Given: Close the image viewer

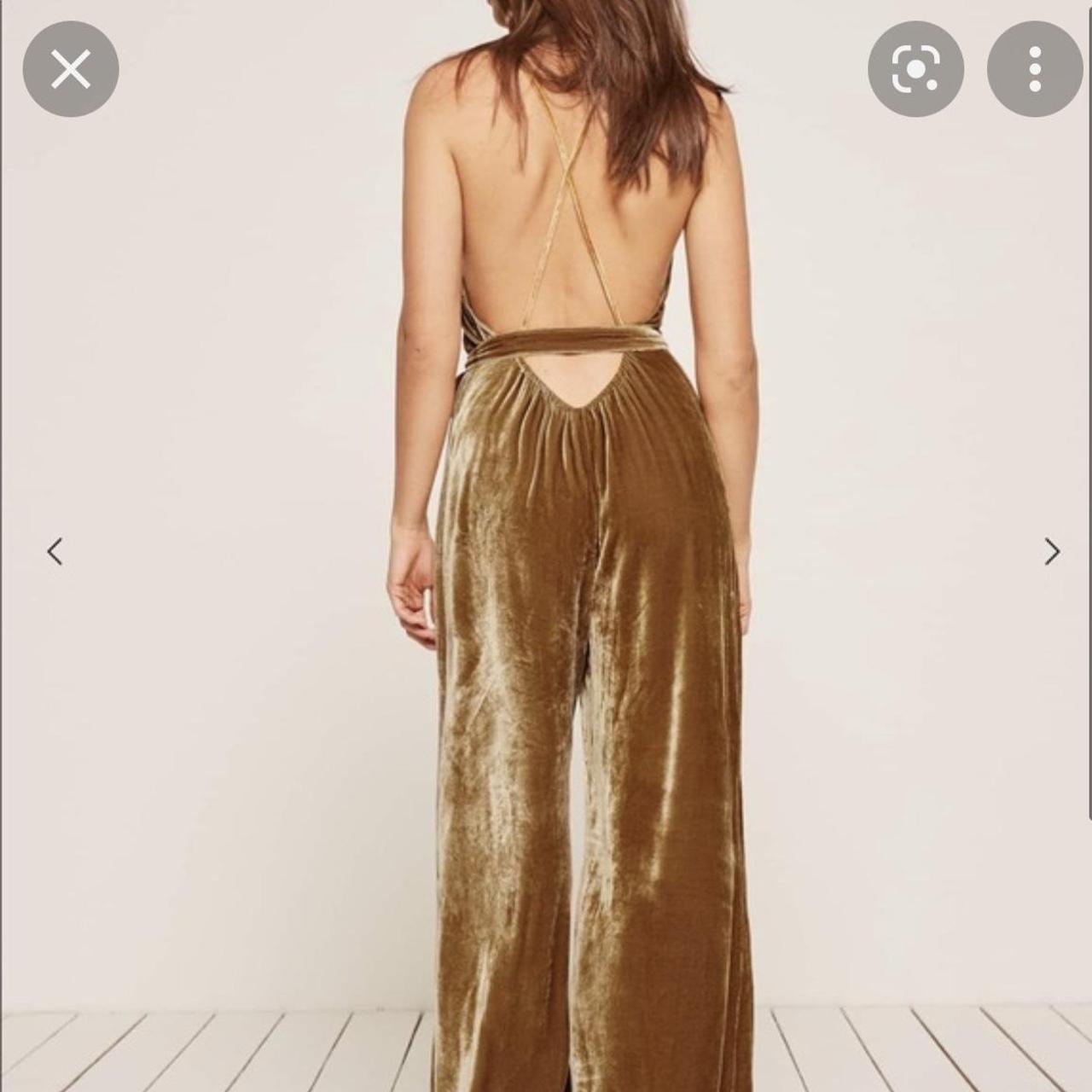Looking at the screenshot, I should [x=70, y=70].
